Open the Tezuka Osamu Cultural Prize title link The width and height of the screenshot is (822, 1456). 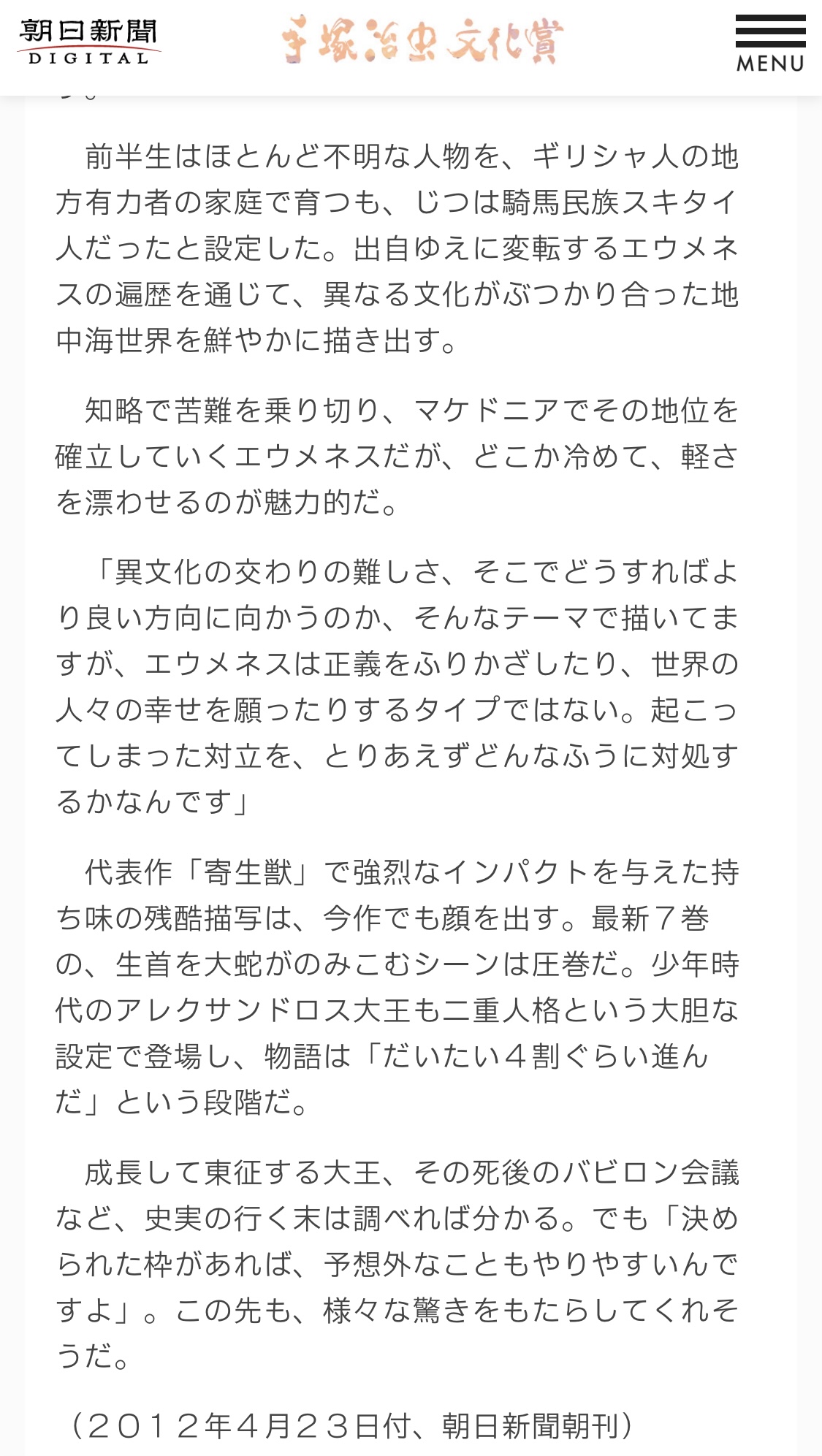pos(423,41)
